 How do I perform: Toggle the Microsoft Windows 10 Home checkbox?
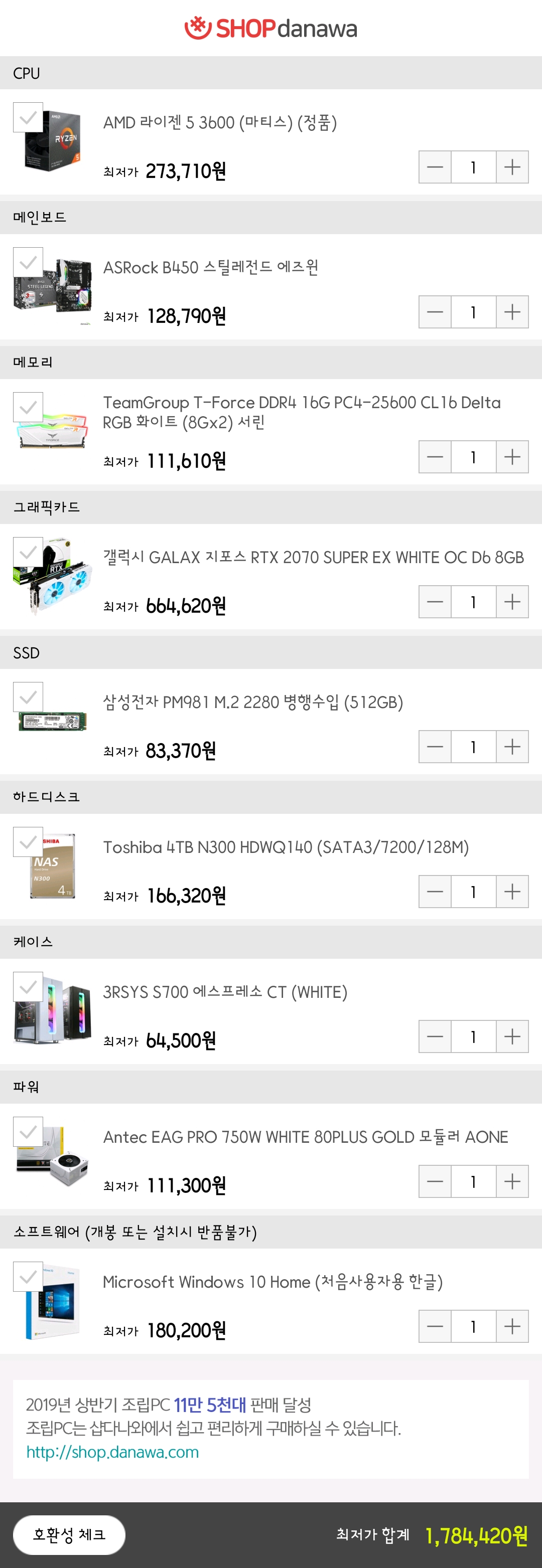click(x=28, y=1277)
